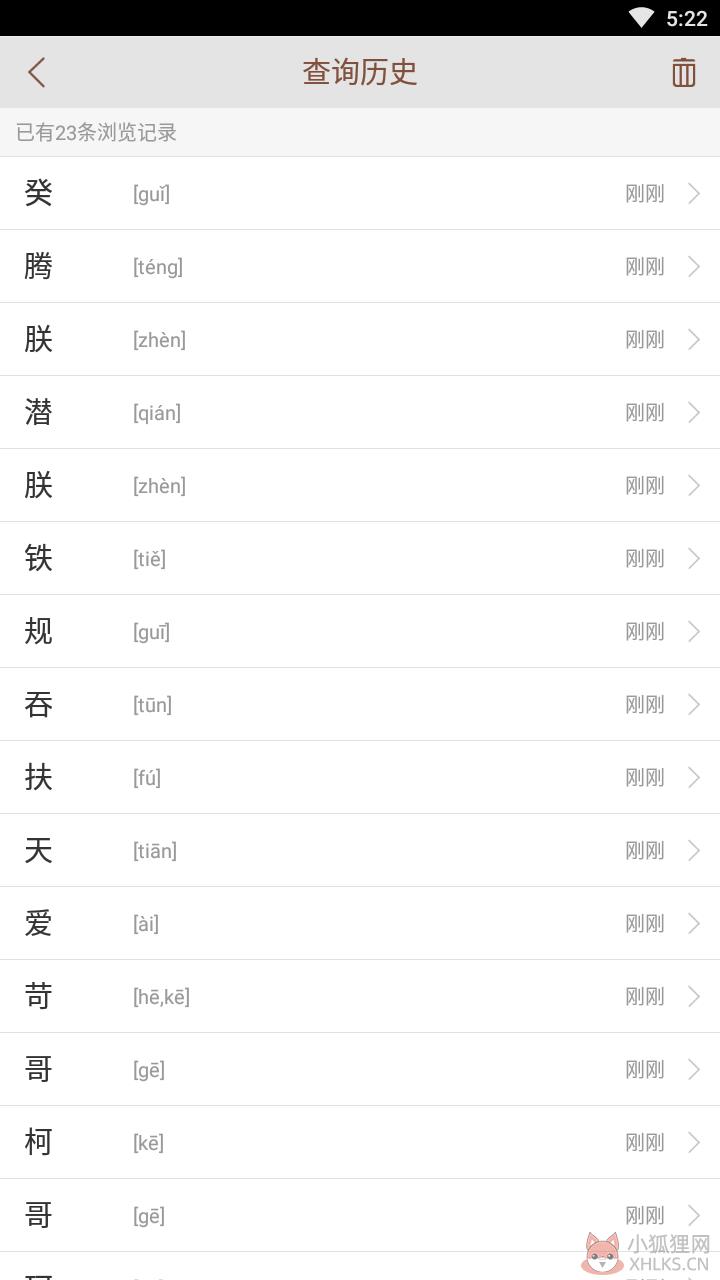Screen dimensions: 720x1280
Task: Clear history with the trash icon
Action: click(683, 72)
